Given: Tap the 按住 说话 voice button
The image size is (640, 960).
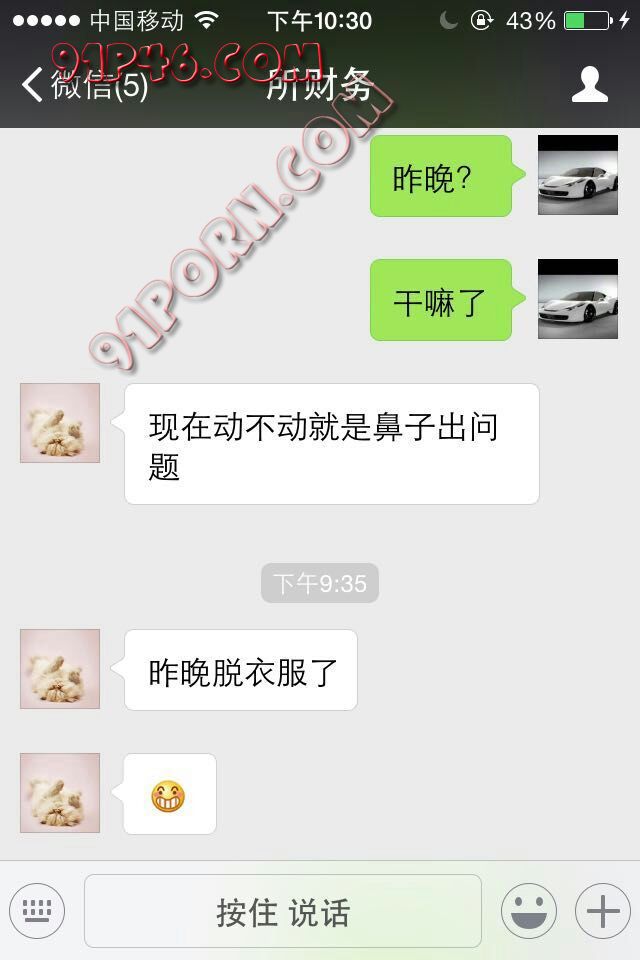Looking at the screenshot, I should pyautogui.click(x=283, y=912).
